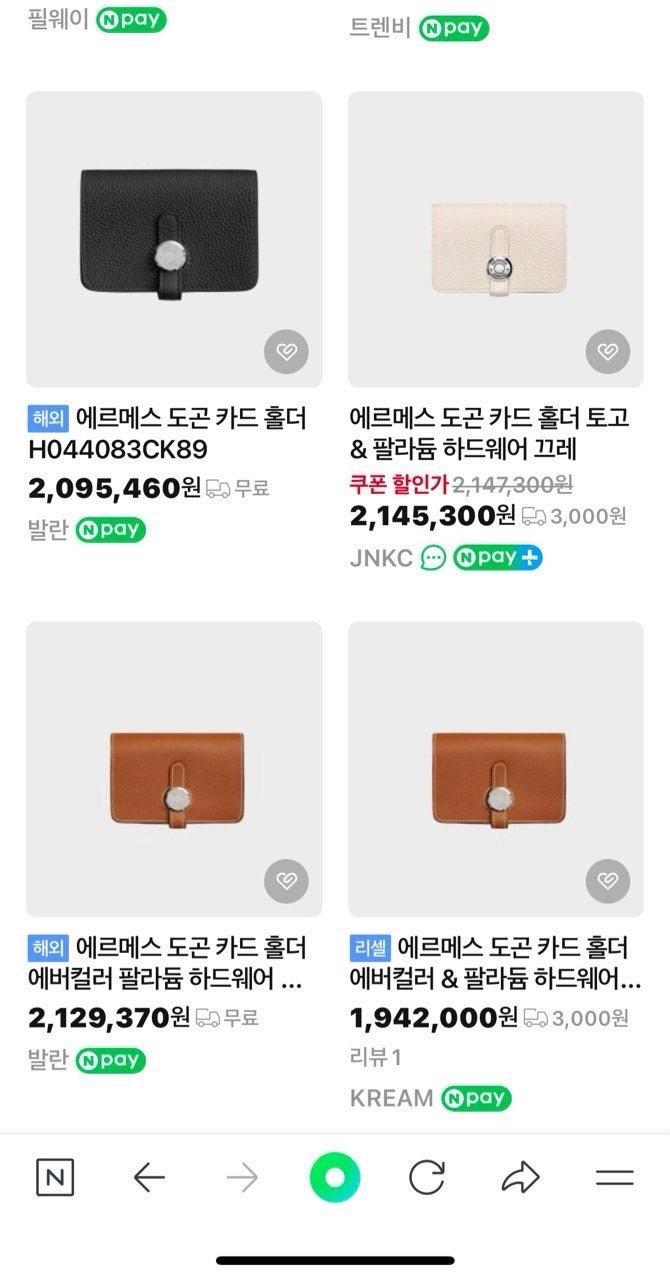
Task: Open the KREAM resell Dogon card holder
Action: pos(495,770)
